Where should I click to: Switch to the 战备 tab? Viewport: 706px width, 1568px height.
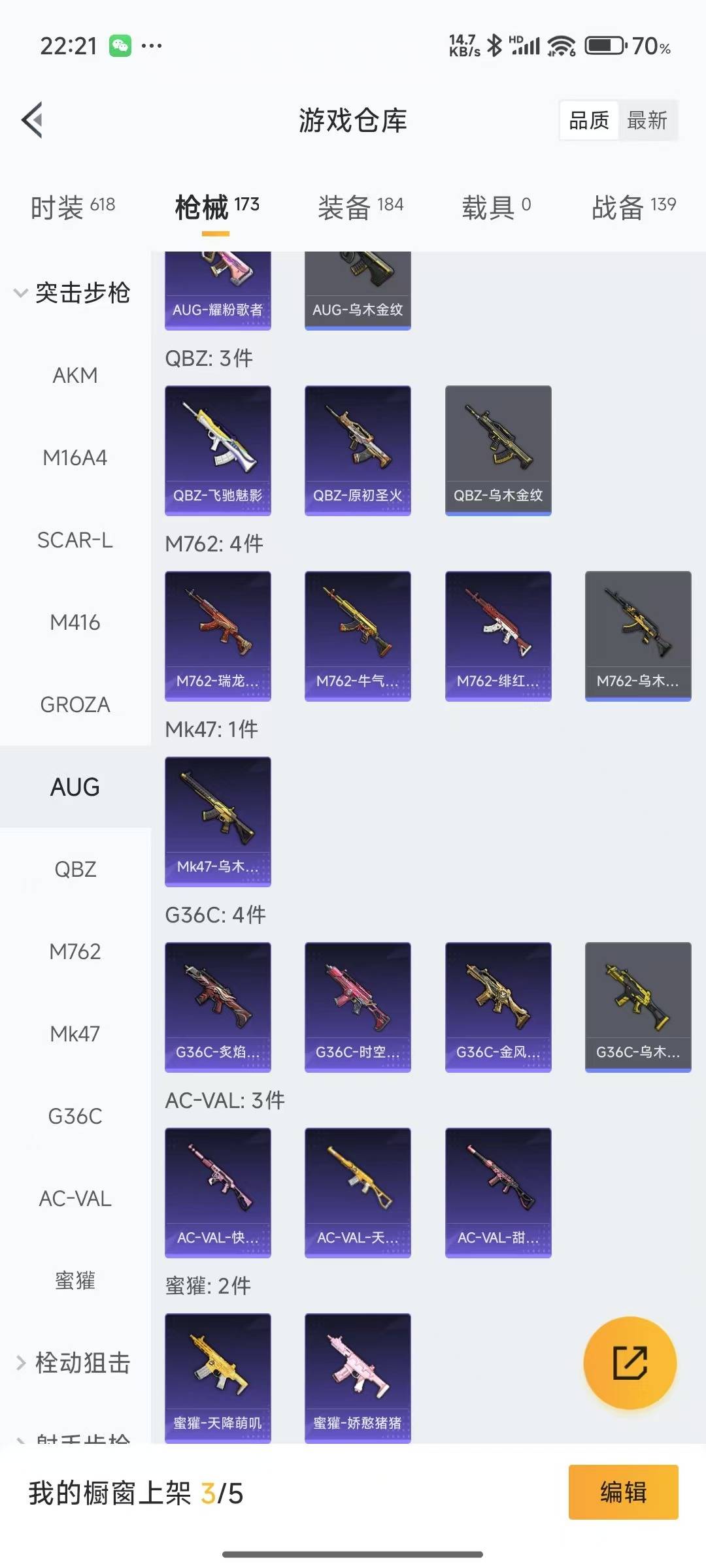(633, 208)
